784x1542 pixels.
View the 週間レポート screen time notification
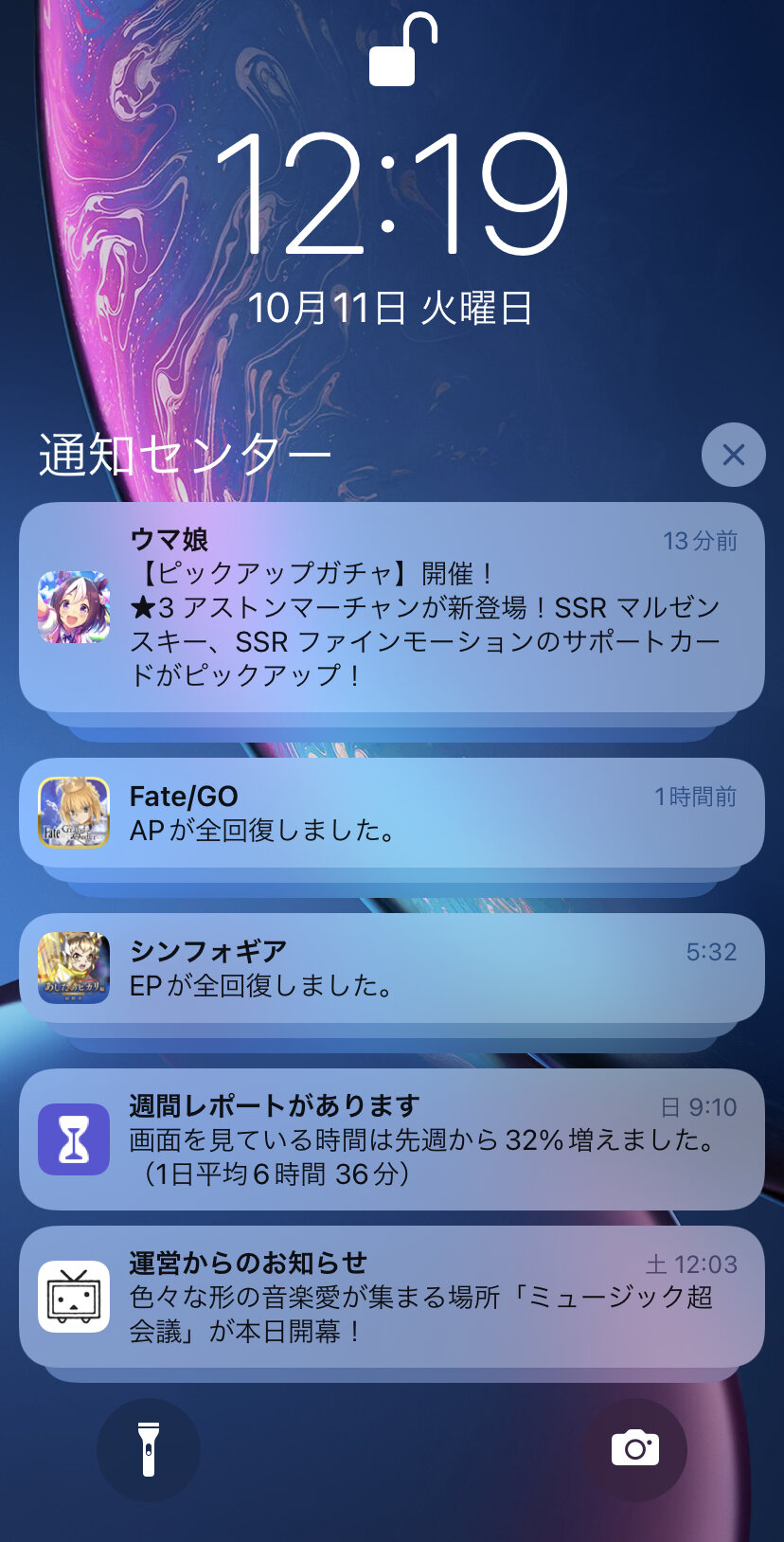(x=392, y=1139)
